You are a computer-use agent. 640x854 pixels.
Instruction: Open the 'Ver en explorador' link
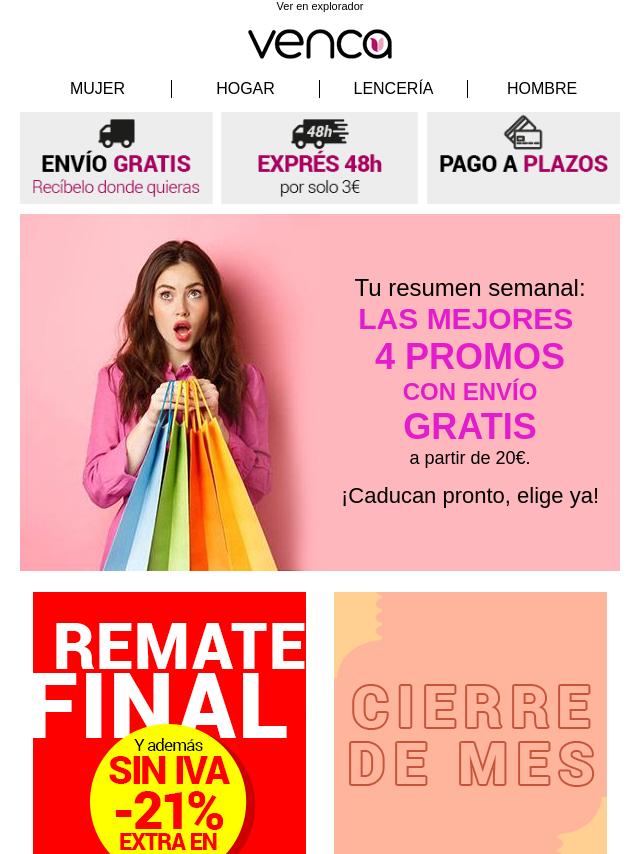pyautogui.click(x=319, y=7)
